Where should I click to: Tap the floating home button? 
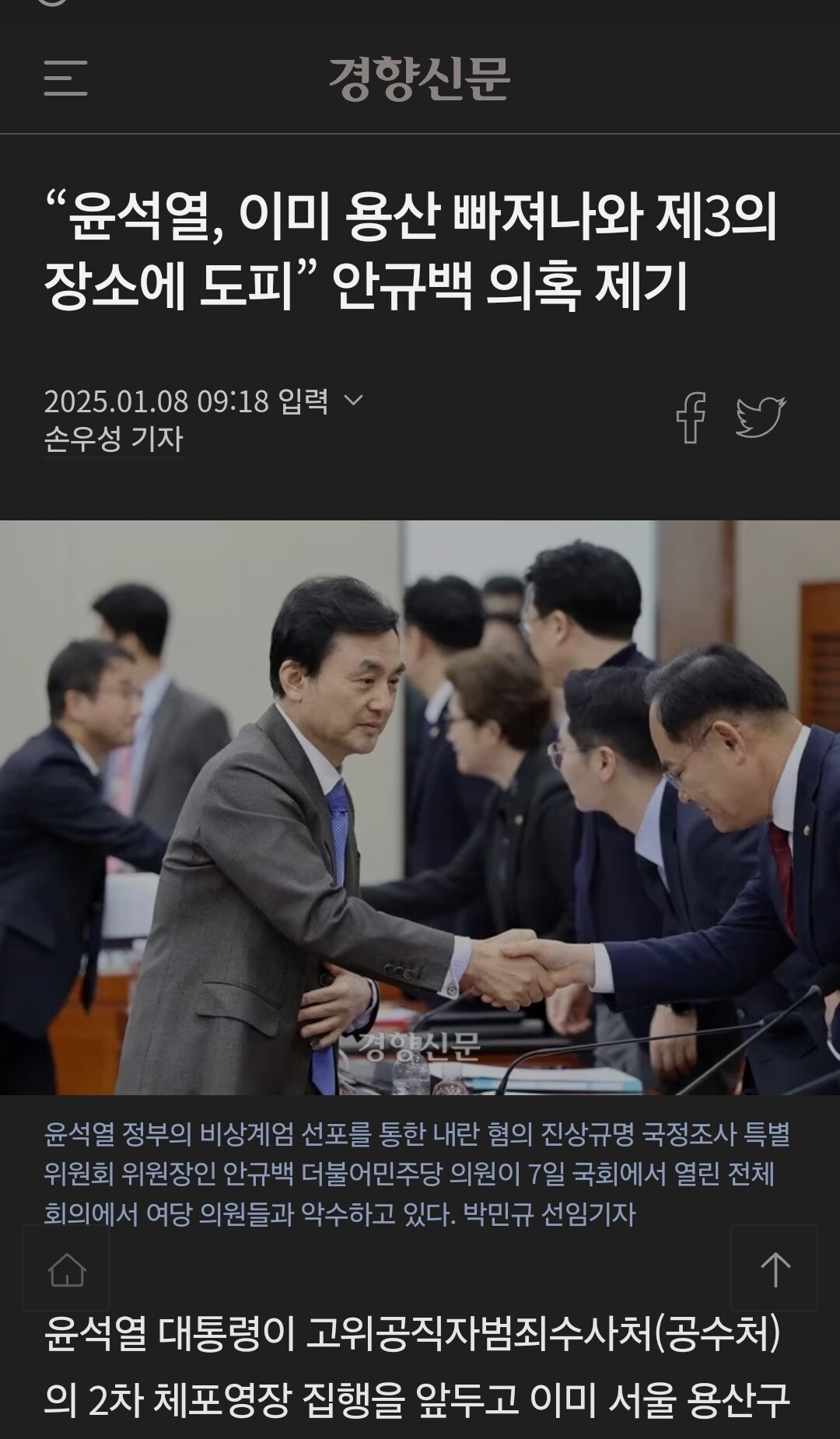tap(66, 1269)
